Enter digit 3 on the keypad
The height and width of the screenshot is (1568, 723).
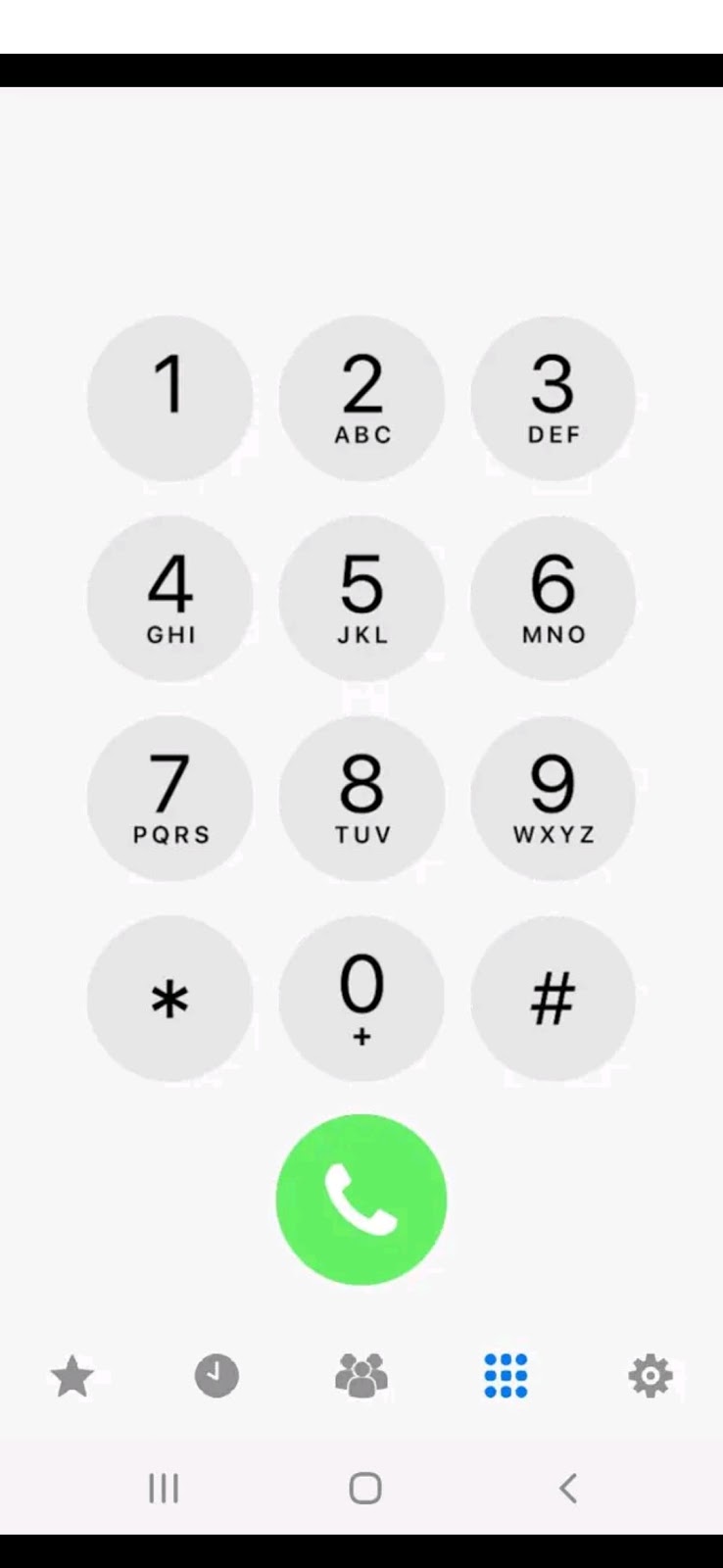(x=553, y=399)
